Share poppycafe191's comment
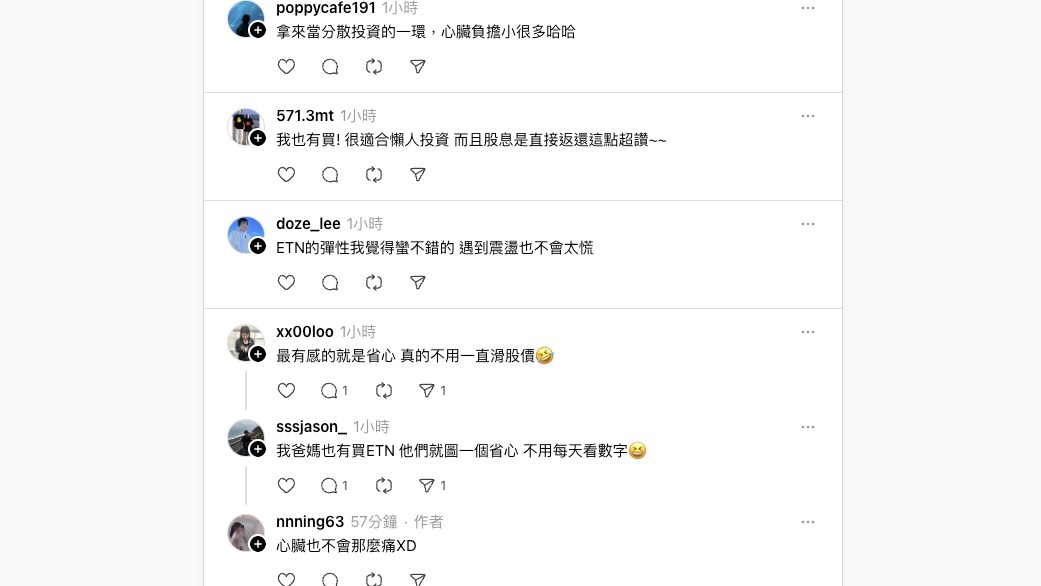The width and height of the screenshot is (1041, 586). [x=418, y=67]
